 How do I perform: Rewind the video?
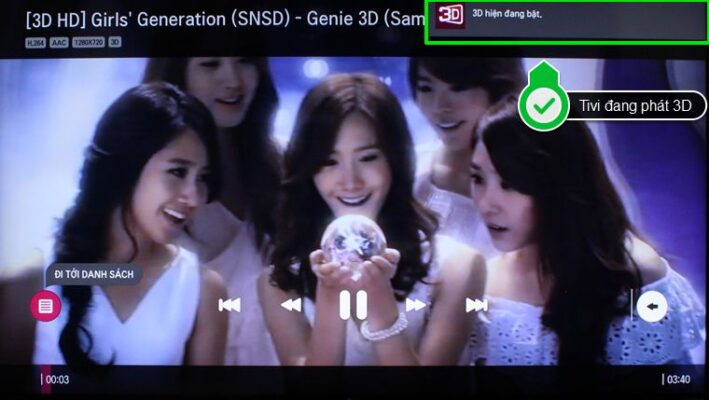pyautogui.click(x=290, y=305)
